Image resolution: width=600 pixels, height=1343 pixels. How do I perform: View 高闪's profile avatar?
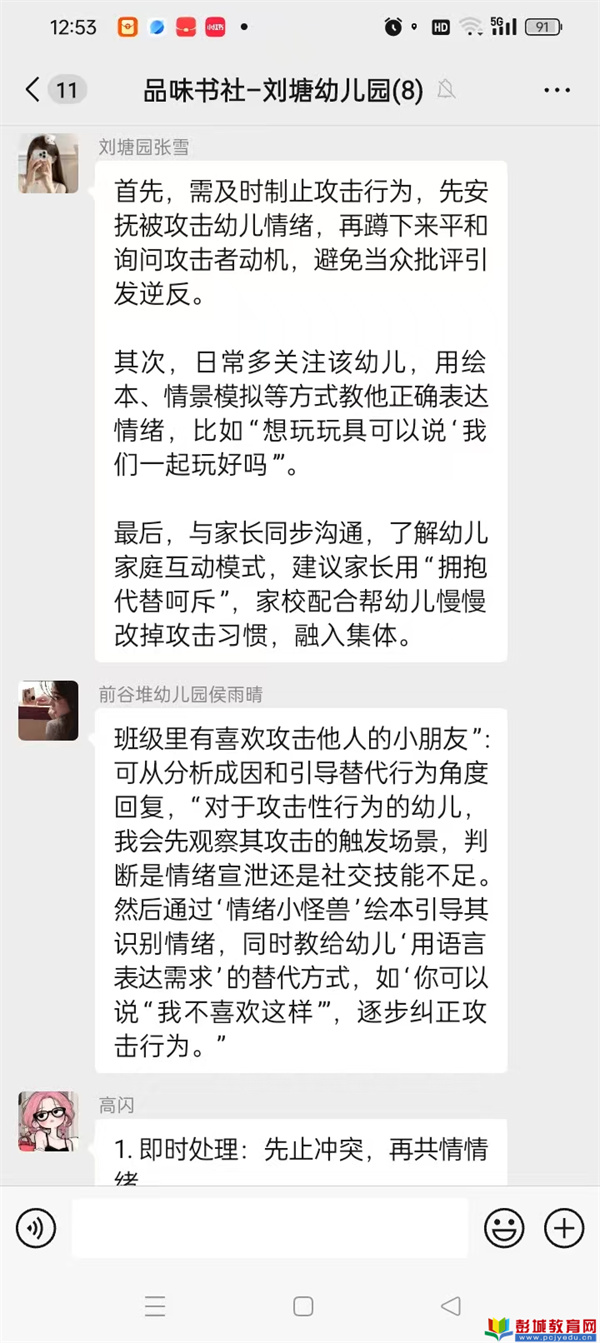[x=48, y=1121]
